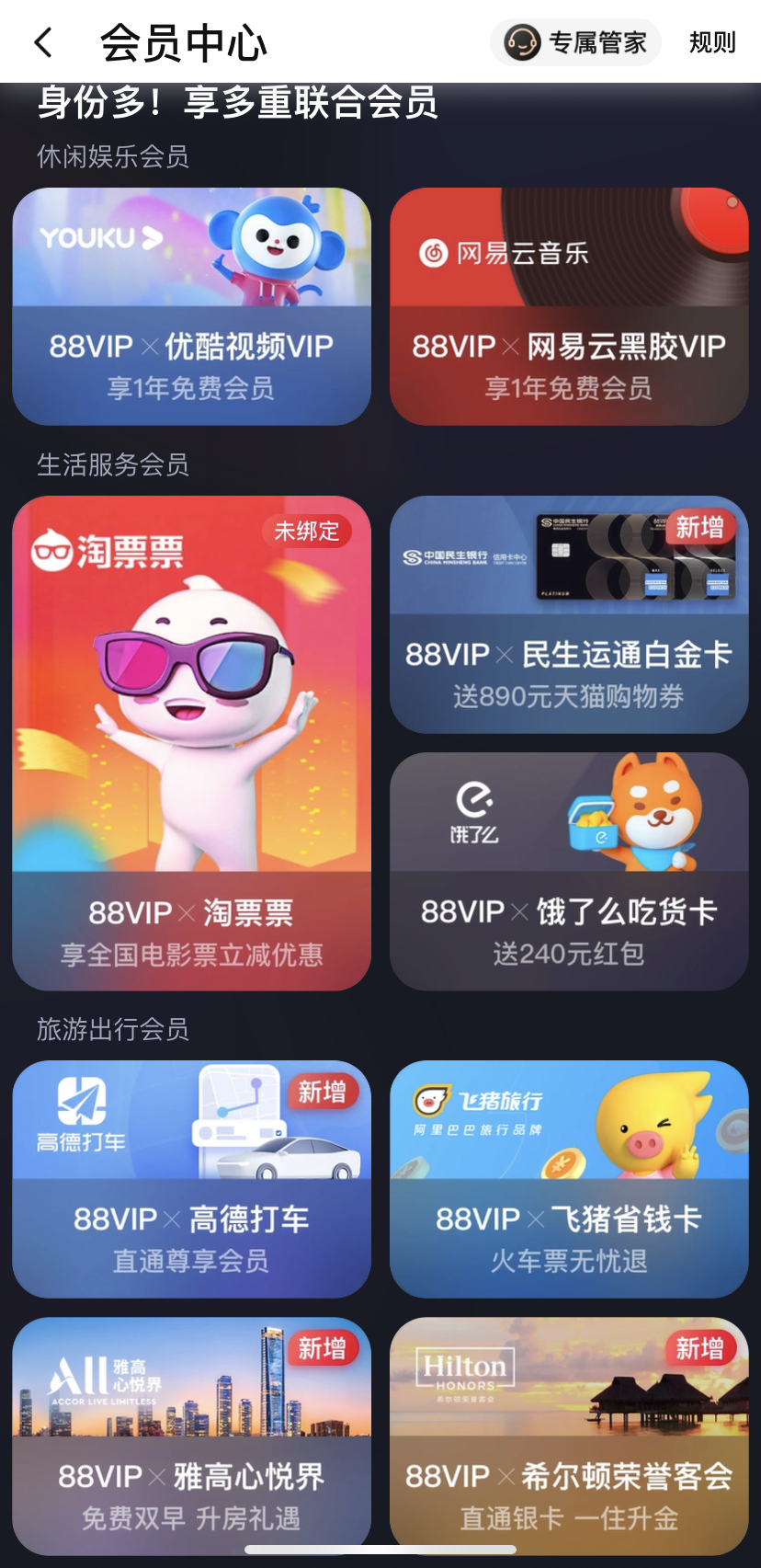The image size is (761, 1568).
Task: Open the 规则 rules page
Action: (x=710, y=41)
